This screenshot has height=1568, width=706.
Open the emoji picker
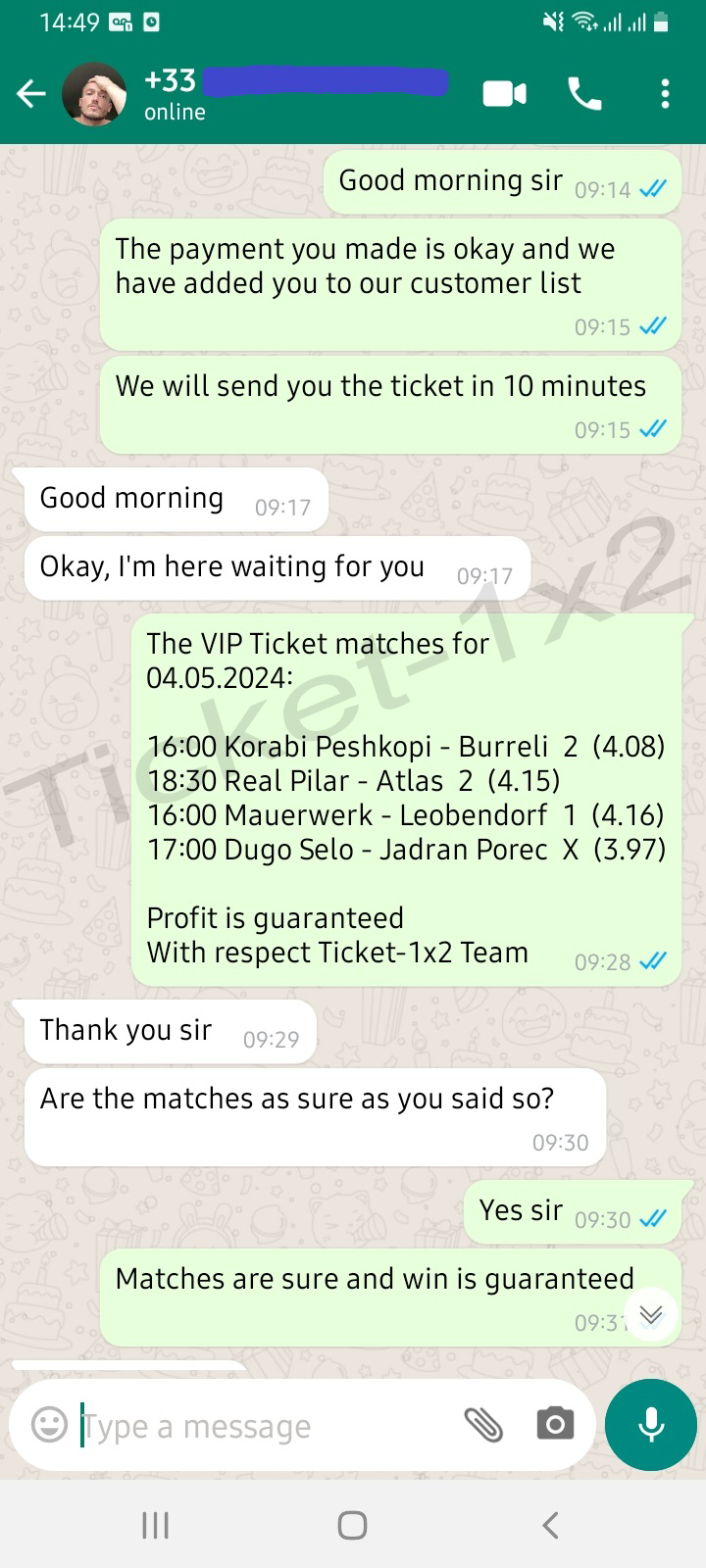click(x=49, y=1424)
